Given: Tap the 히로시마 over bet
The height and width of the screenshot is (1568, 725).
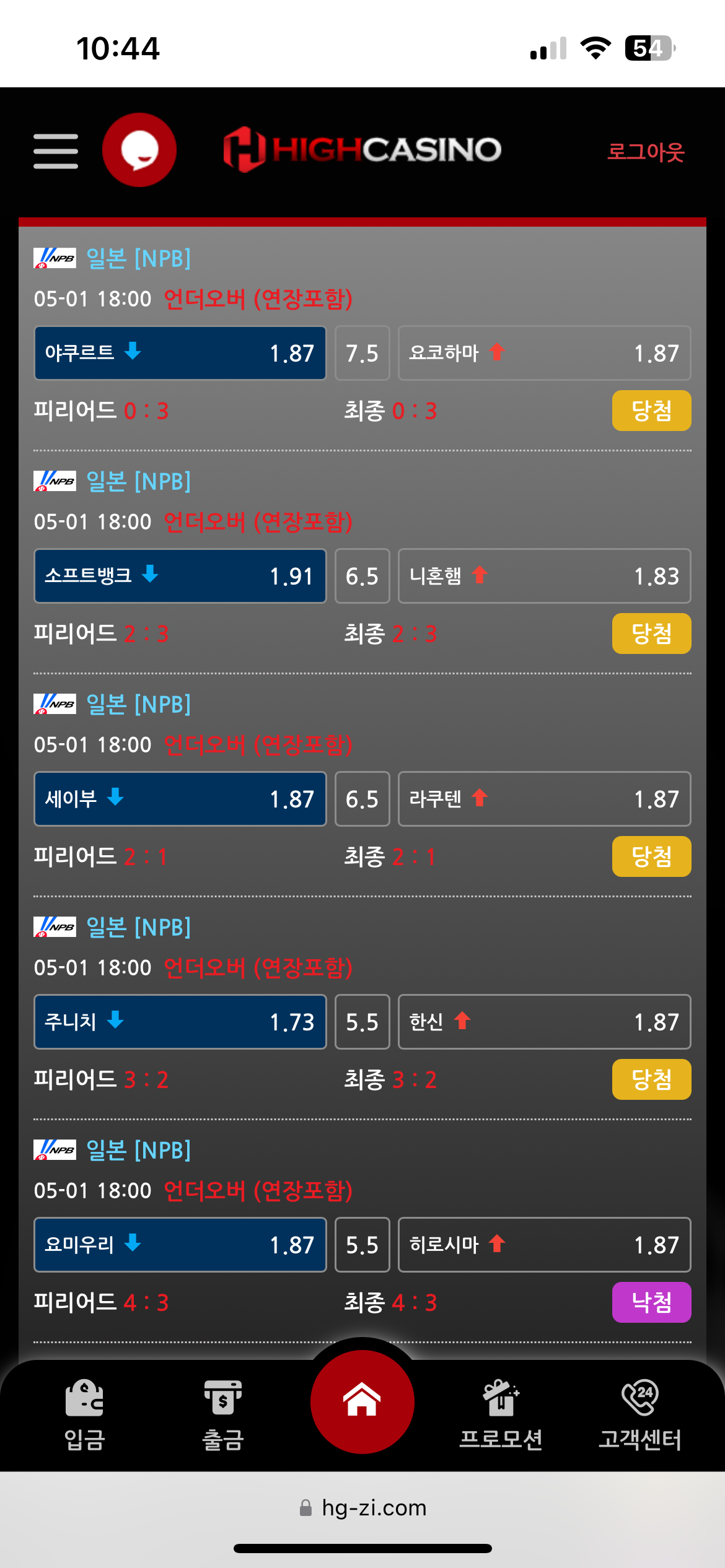Looking at the screenshot, I should pos(544,1245).
